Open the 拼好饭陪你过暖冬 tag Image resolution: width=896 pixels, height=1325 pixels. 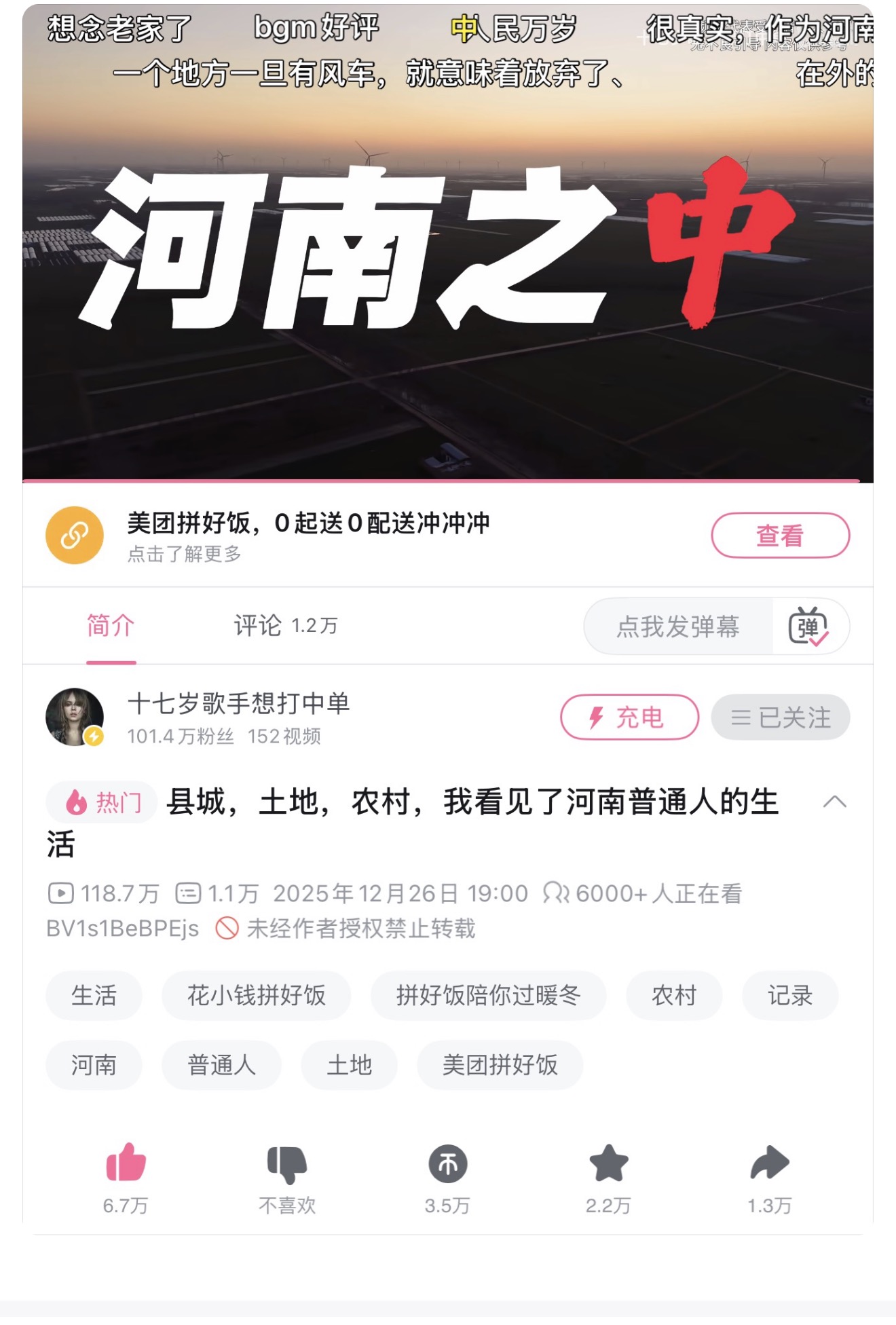tap(488, 996)
